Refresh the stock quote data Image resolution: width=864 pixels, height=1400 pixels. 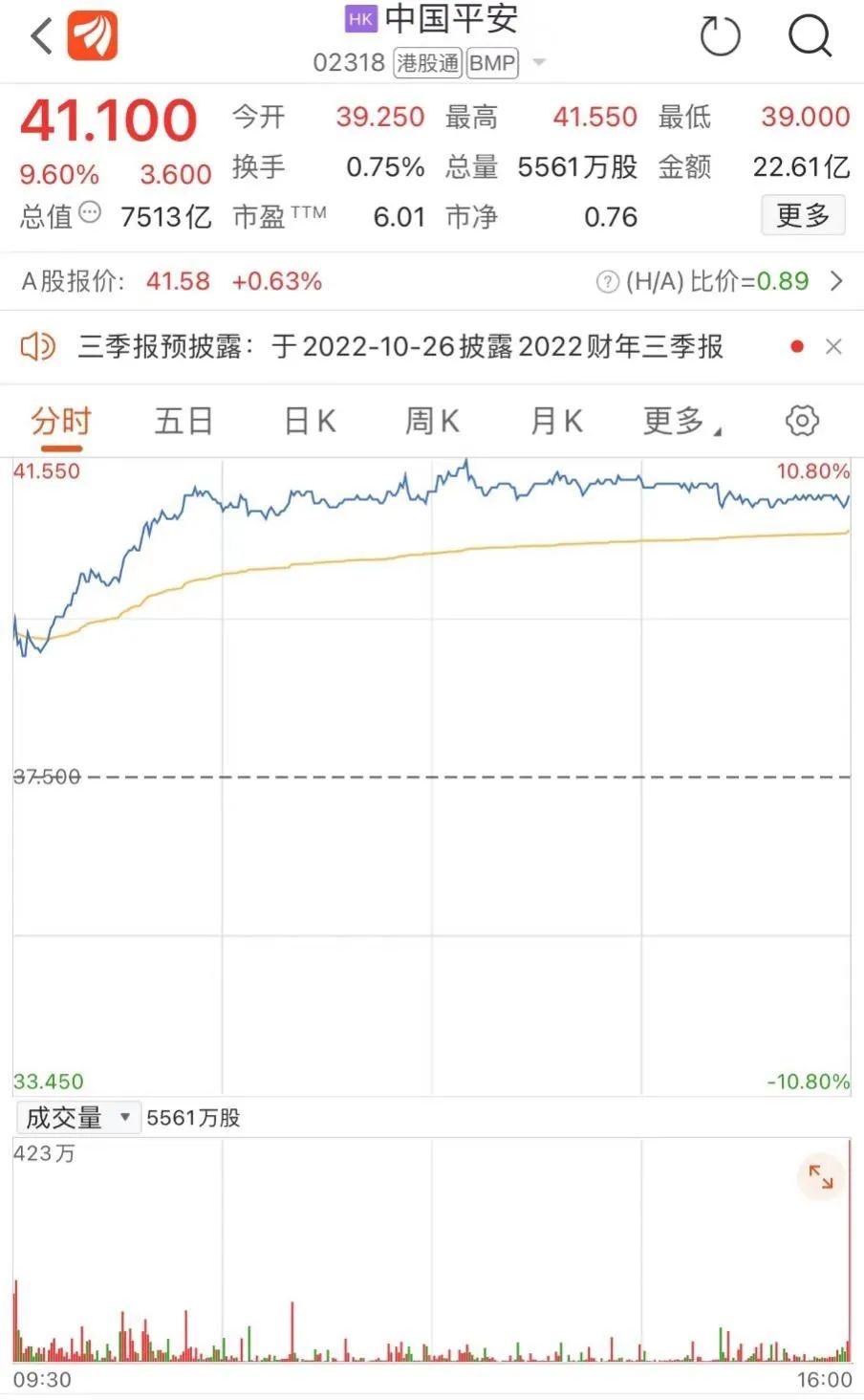pos(720,37)
